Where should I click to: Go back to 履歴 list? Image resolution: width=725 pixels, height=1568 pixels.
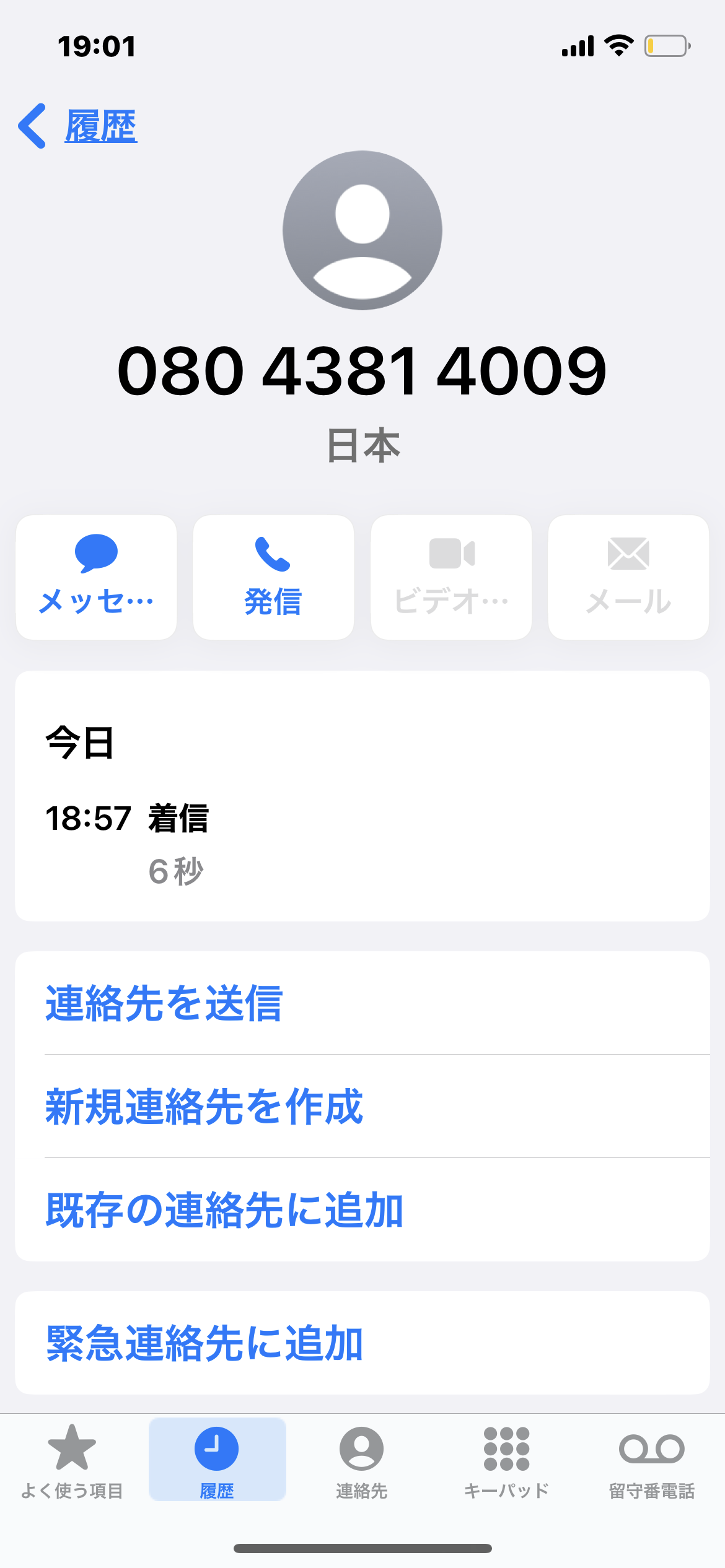pos(77,126)
